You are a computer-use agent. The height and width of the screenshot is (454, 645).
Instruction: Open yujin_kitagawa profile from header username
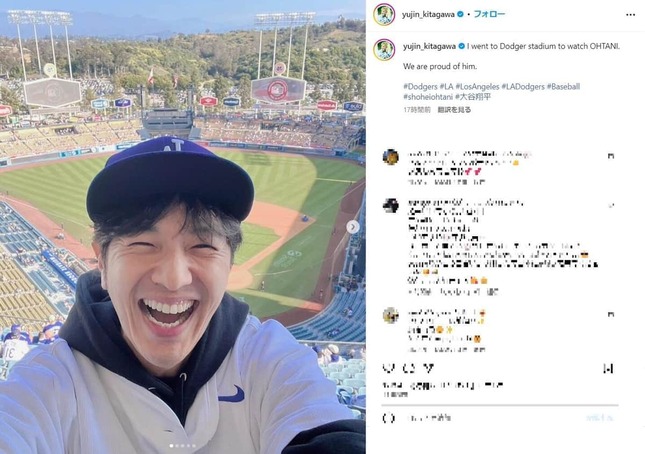point(427,14)
